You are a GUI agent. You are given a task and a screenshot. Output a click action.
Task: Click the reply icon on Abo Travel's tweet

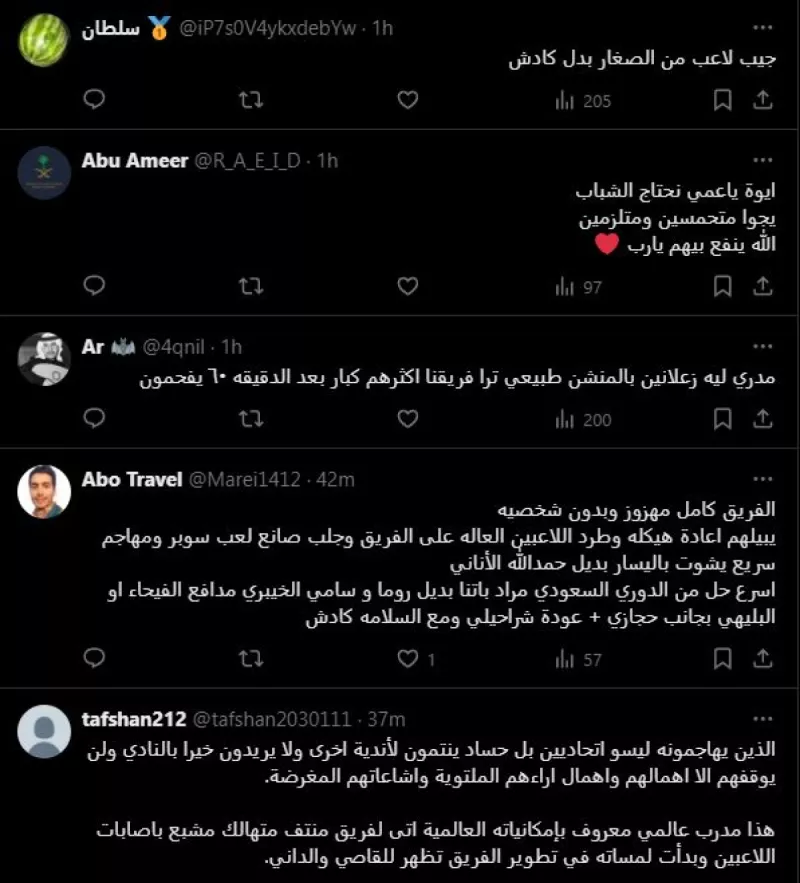coord(94,660)
